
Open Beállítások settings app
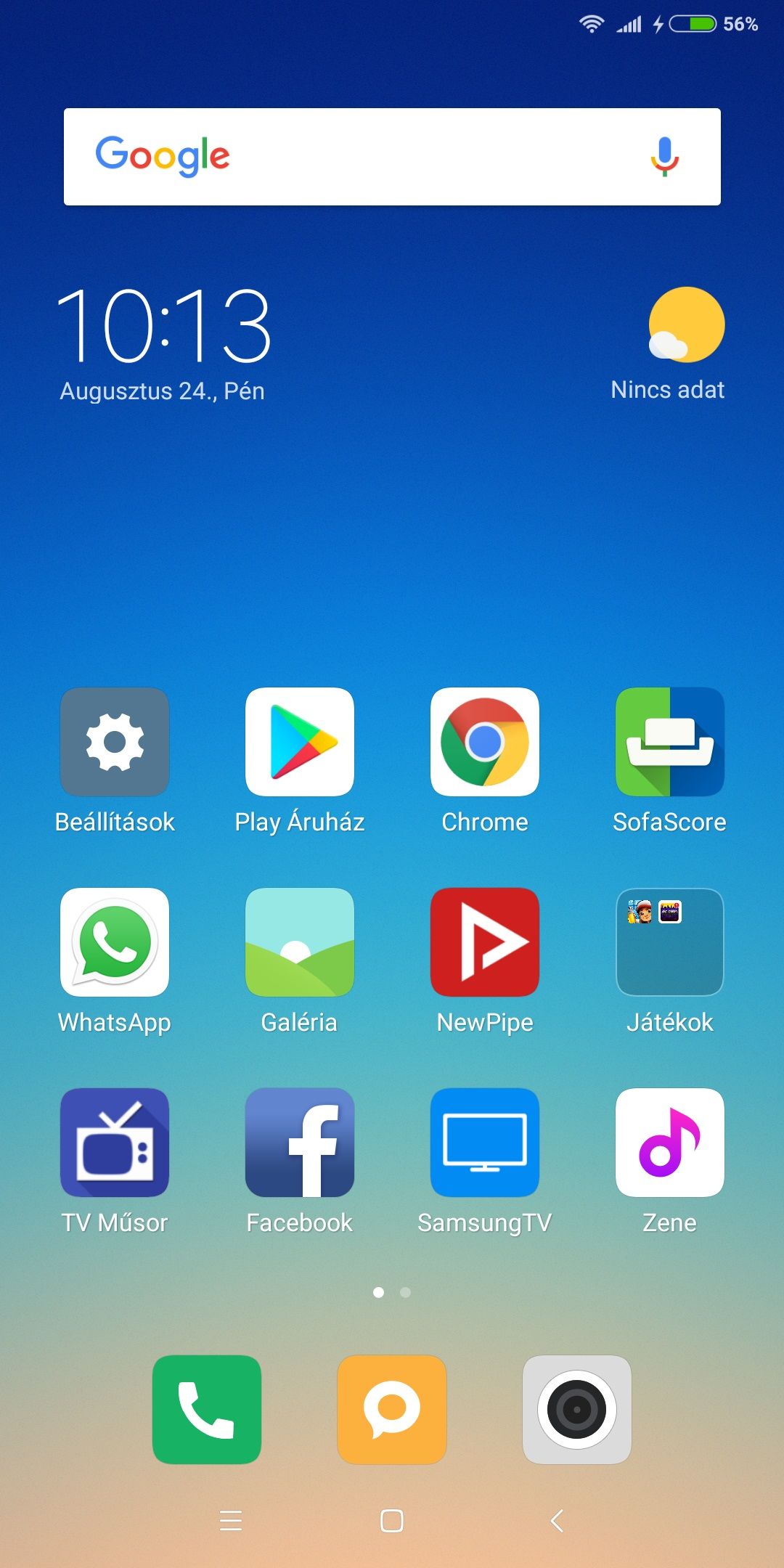click(115, 742)
